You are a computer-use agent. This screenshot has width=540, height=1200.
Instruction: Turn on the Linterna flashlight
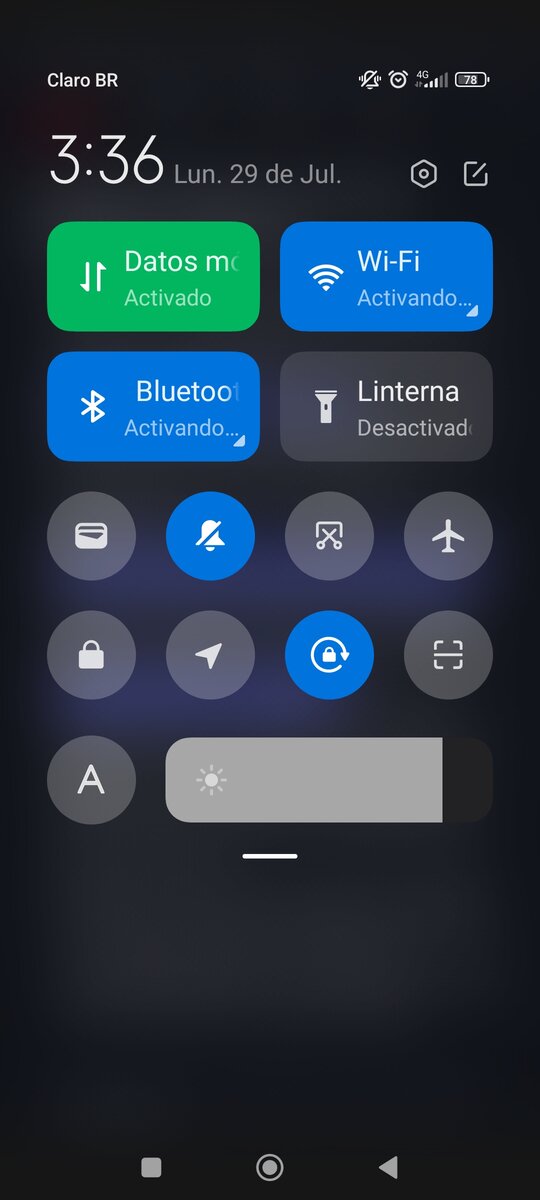386,406
